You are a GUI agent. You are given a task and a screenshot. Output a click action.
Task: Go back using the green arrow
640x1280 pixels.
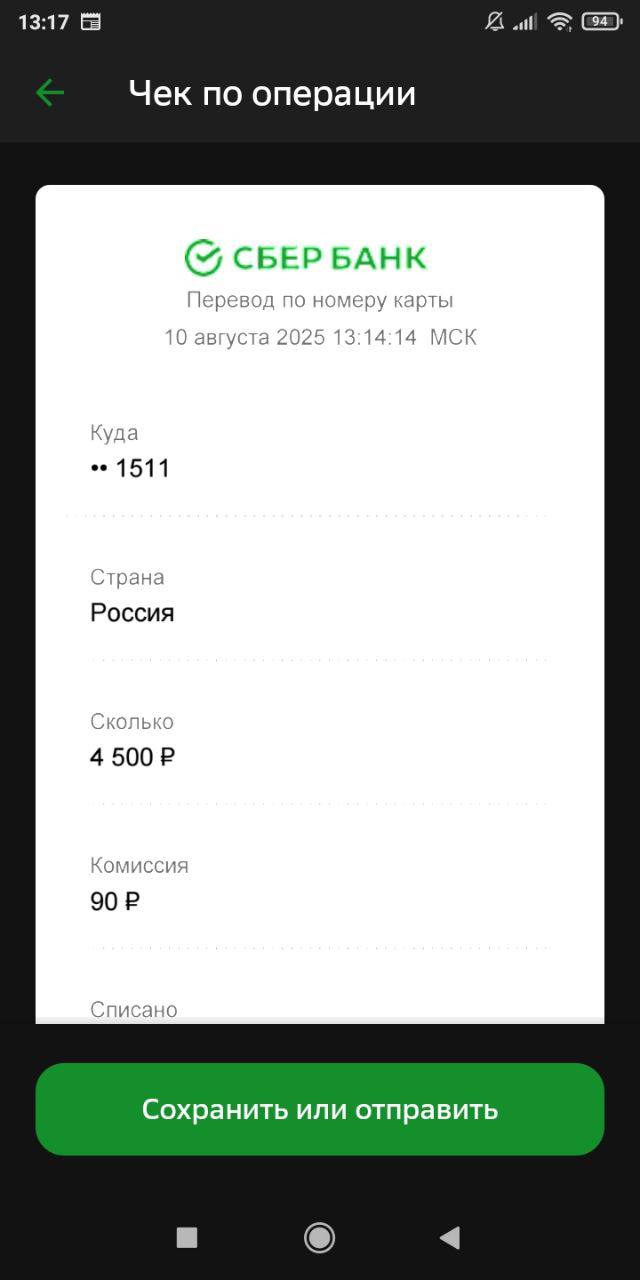(49, 93)
